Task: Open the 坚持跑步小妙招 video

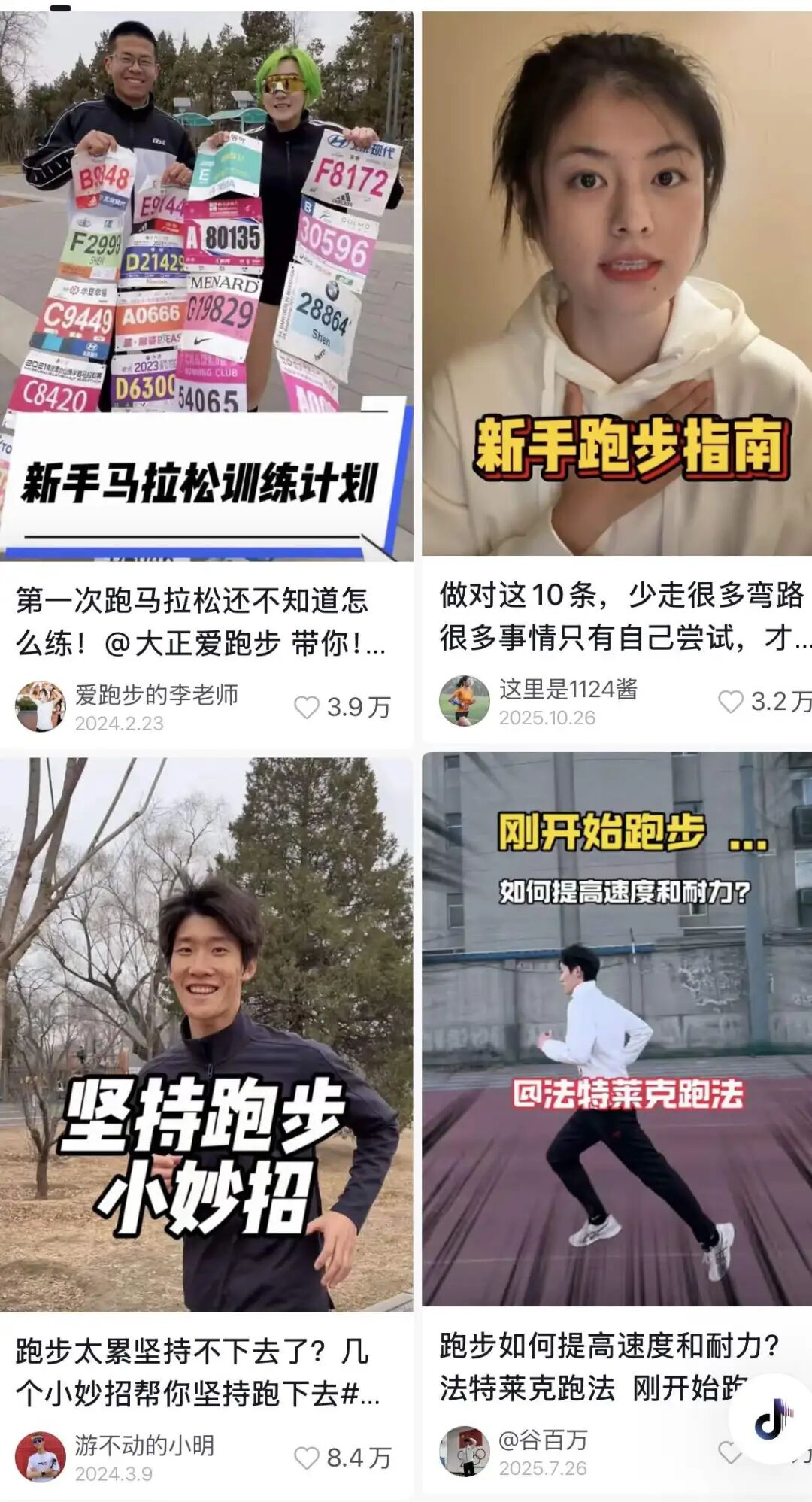Action: pos(206,1034)
